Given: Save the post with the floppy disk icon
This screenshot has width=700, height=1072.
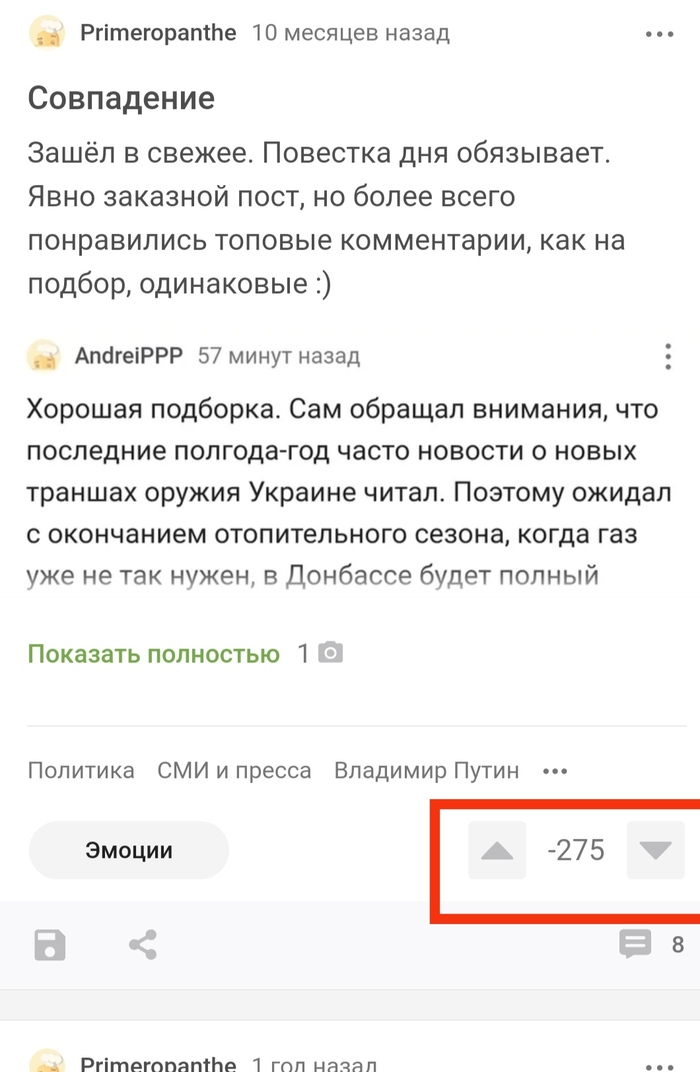Looking at the screenshot, I should 50,944.
